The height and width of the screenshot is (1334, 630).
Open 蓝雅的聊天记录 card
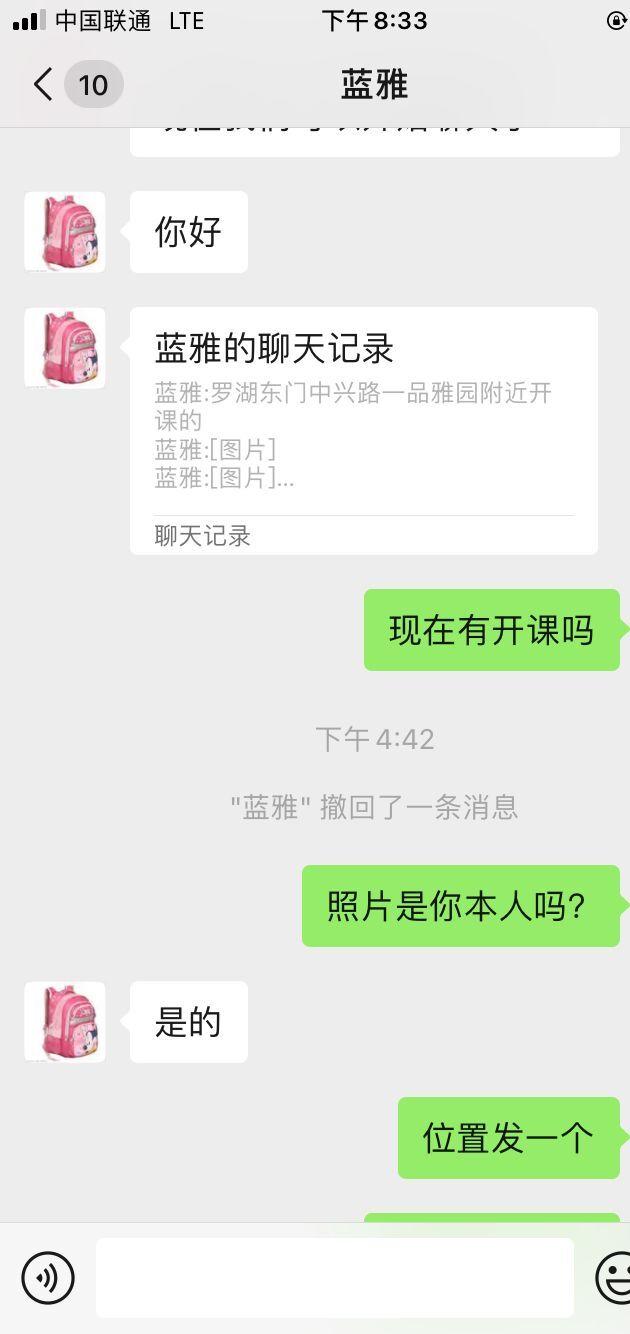(363, 430)
